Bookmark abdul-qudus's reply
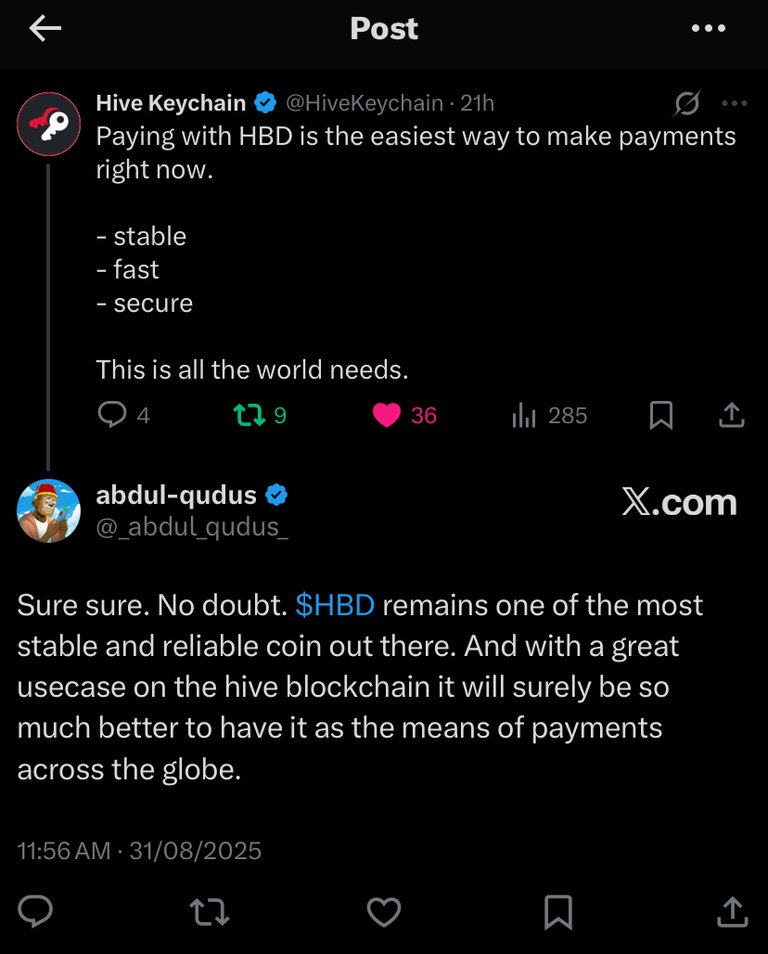 (x=558, y=911)
